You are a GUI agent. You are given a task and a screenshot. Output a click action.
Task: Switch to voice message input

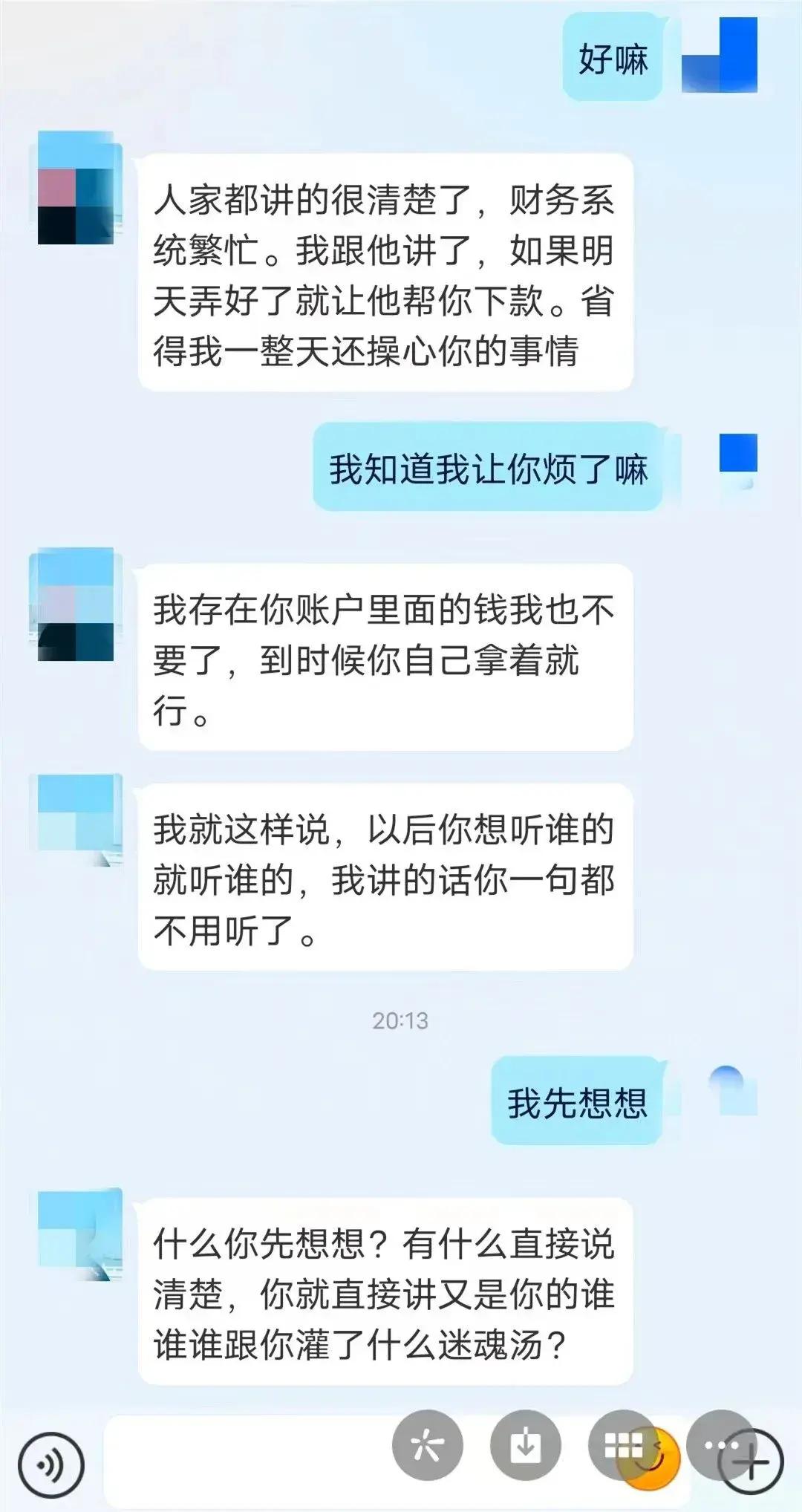[x=50, y=1464]
